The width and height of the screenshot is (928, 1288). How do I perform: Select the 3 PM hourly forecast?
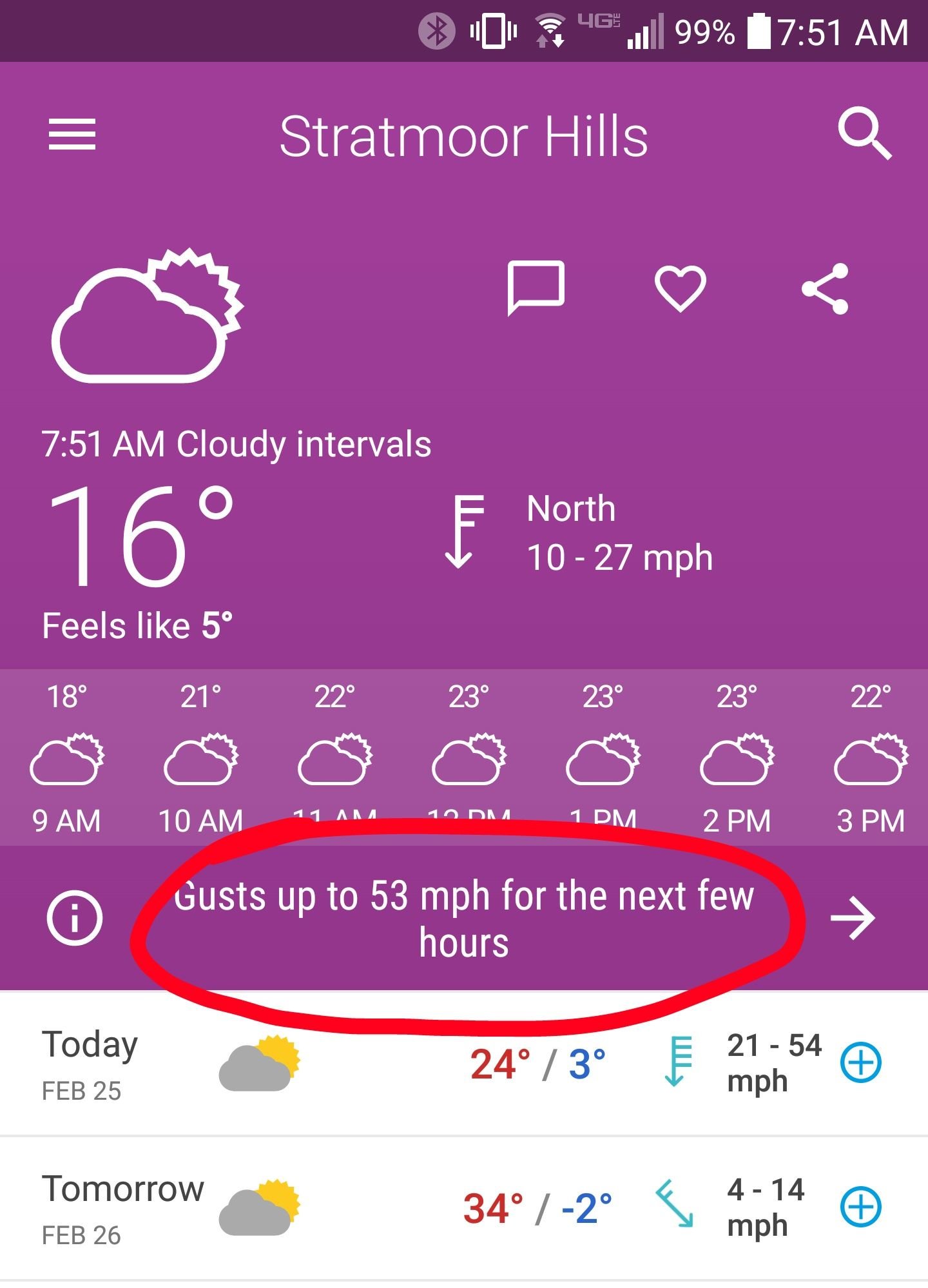pyautogui.click(x=871, y=758)
